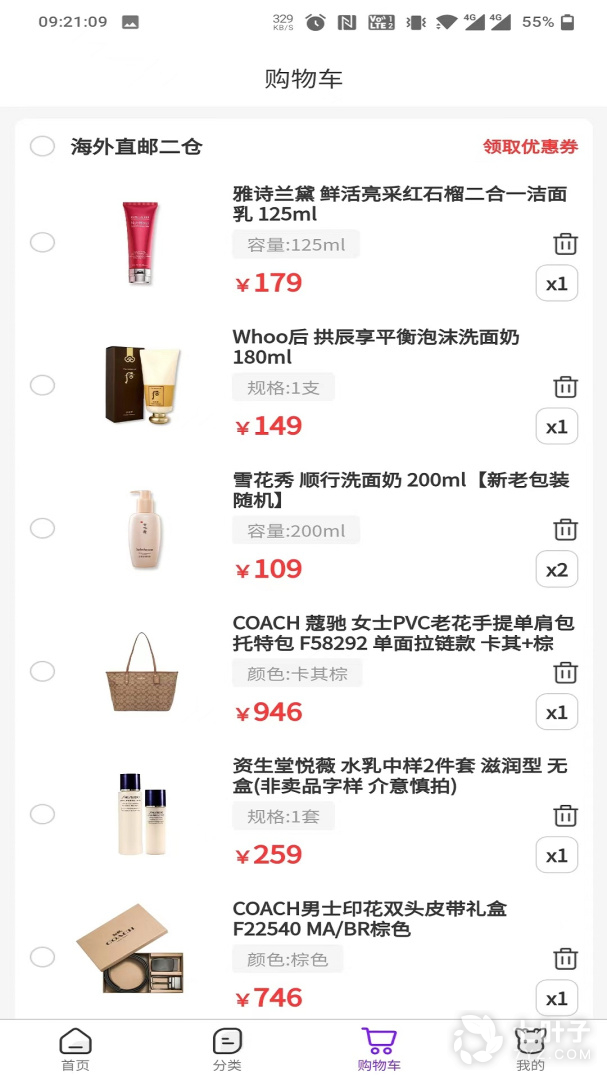Tick the 雪花秀 顺行洗面奶 checkbox
Image resolution: width=607 pixels, height=1080 pixels.
tap(42, 528)
